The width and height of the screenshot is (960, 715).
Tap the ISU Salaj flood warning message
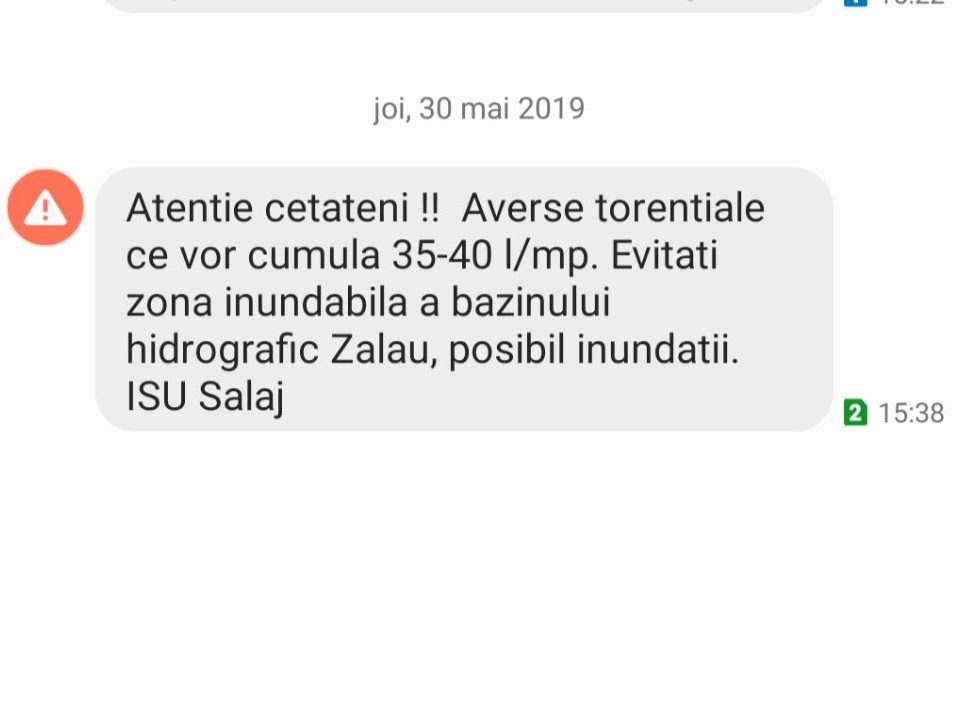[463, 301]
